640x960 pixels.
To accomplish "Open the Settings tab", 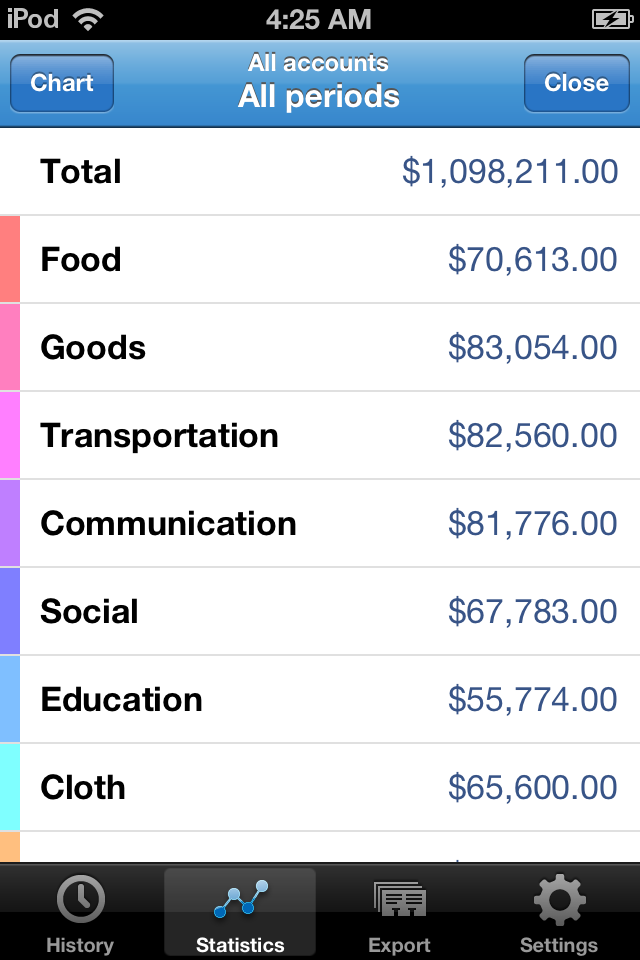I will [x=558, y=913].
